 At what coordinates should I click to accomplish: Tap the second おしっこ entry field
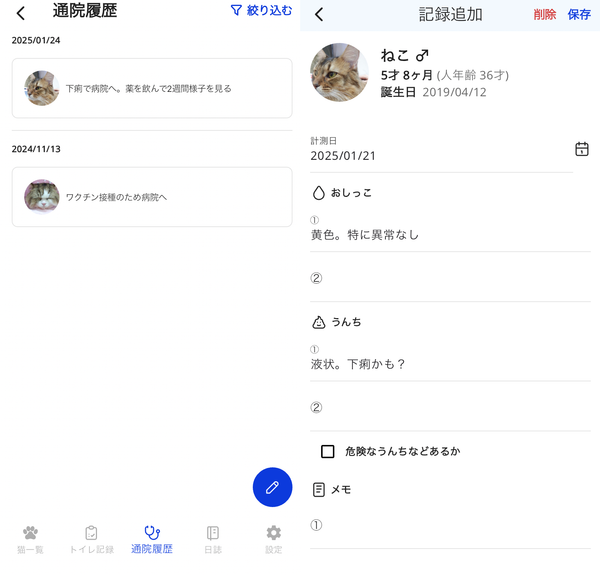click(450, 279)
